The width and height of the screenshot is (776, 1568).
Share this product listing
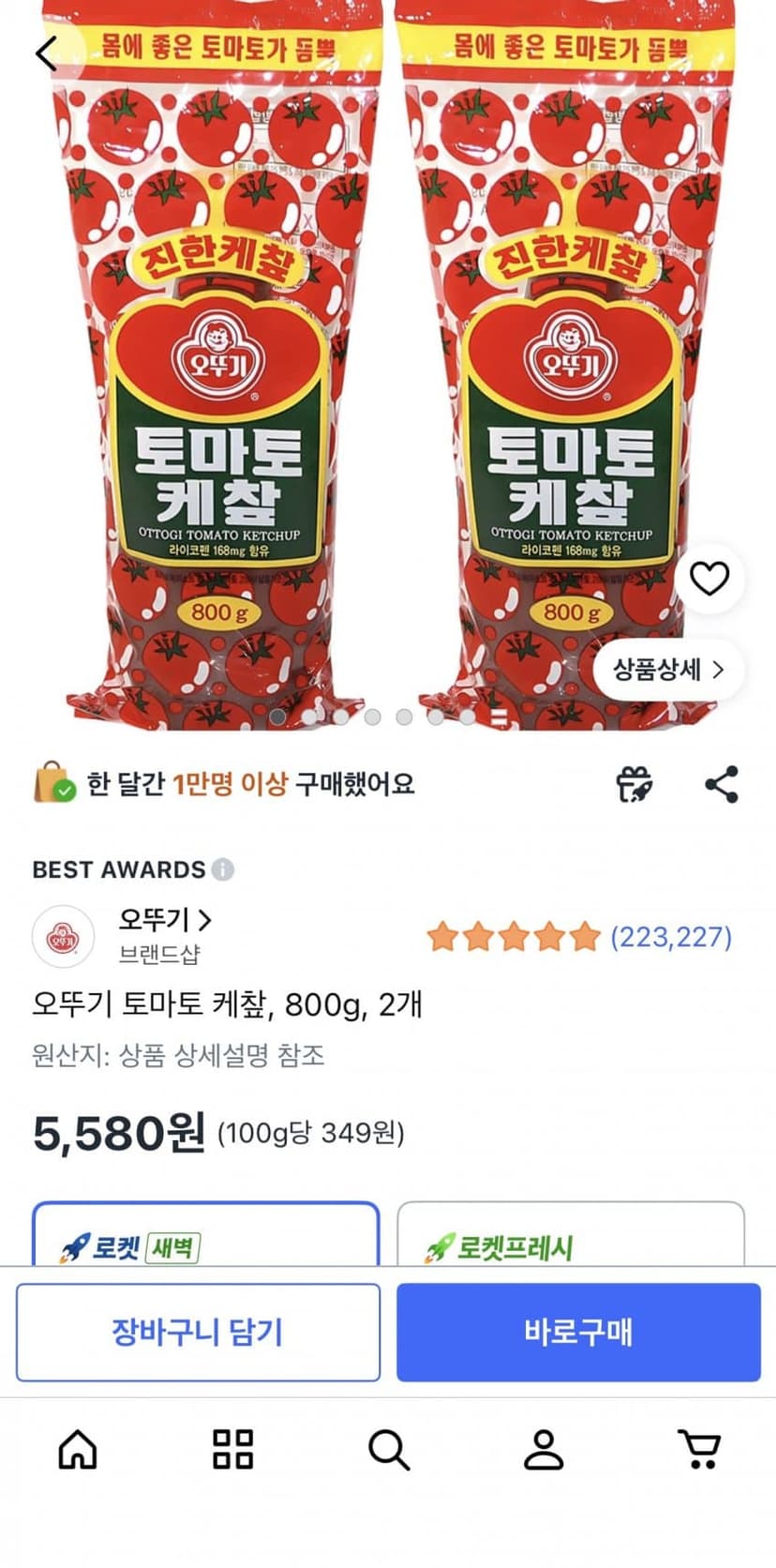tap(722, 784)
